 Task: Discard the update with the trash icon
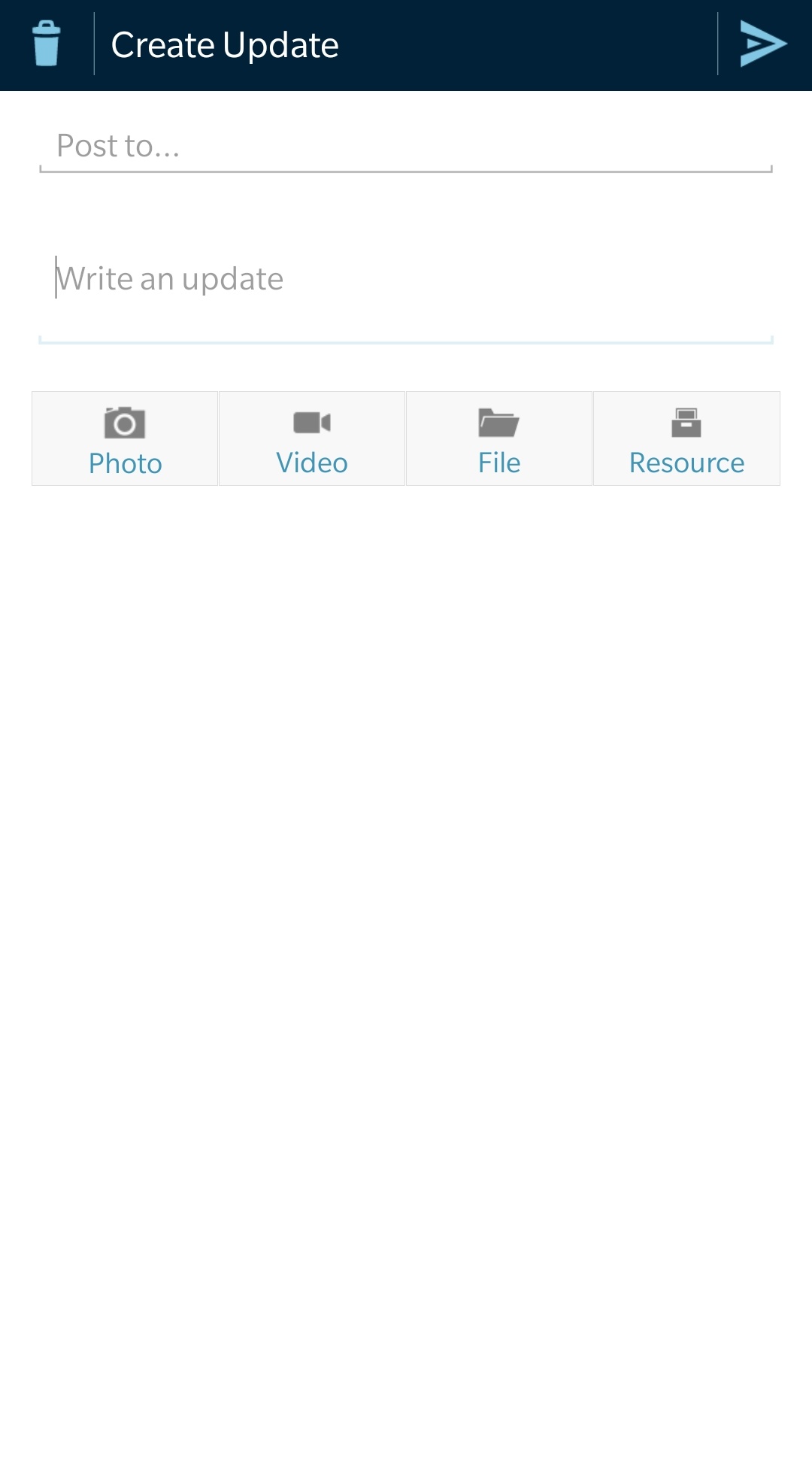pyautogui.click(x=46, y=44)
